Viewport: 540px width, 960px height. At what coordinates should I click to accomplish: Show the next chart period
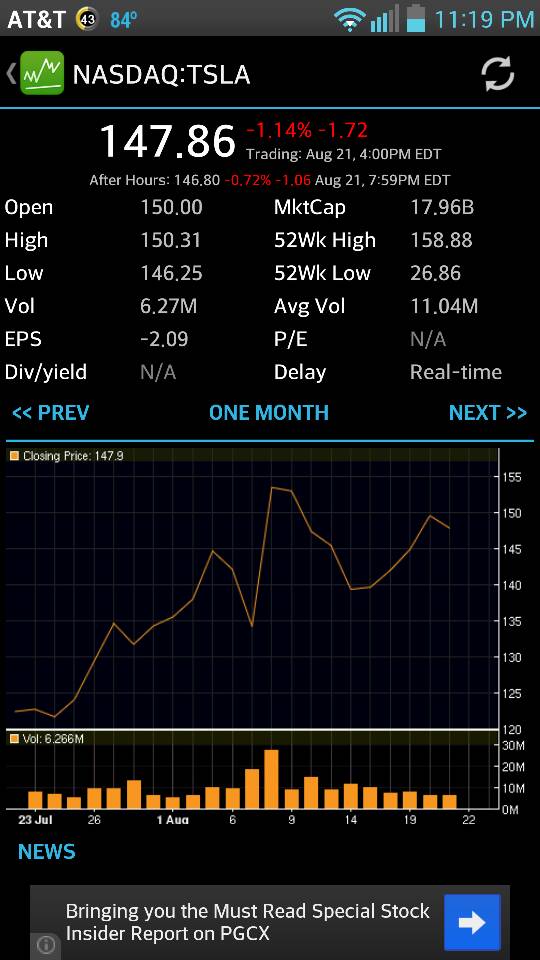488,413
